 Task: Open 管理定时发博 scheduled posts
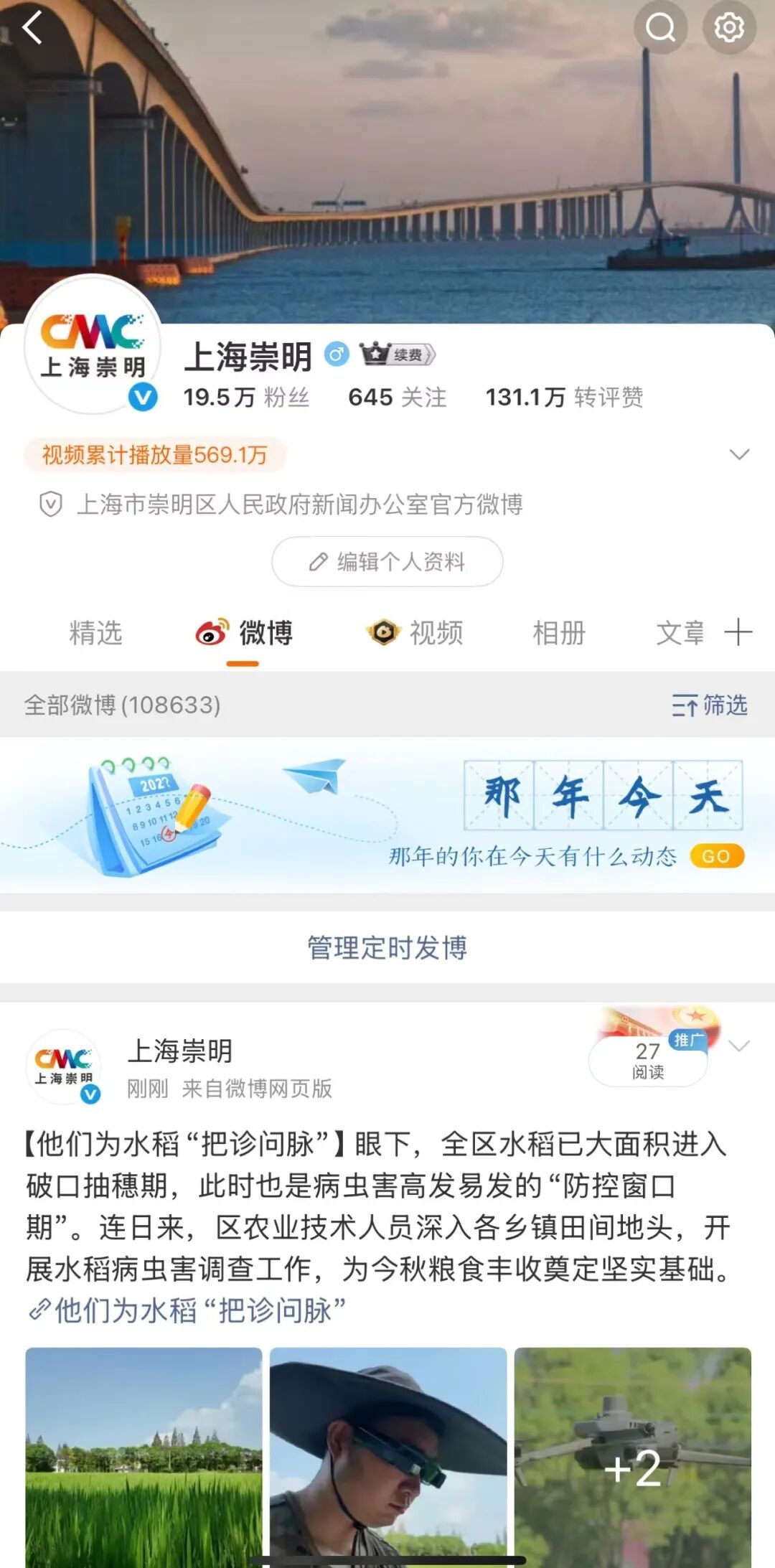pos(387,947)
